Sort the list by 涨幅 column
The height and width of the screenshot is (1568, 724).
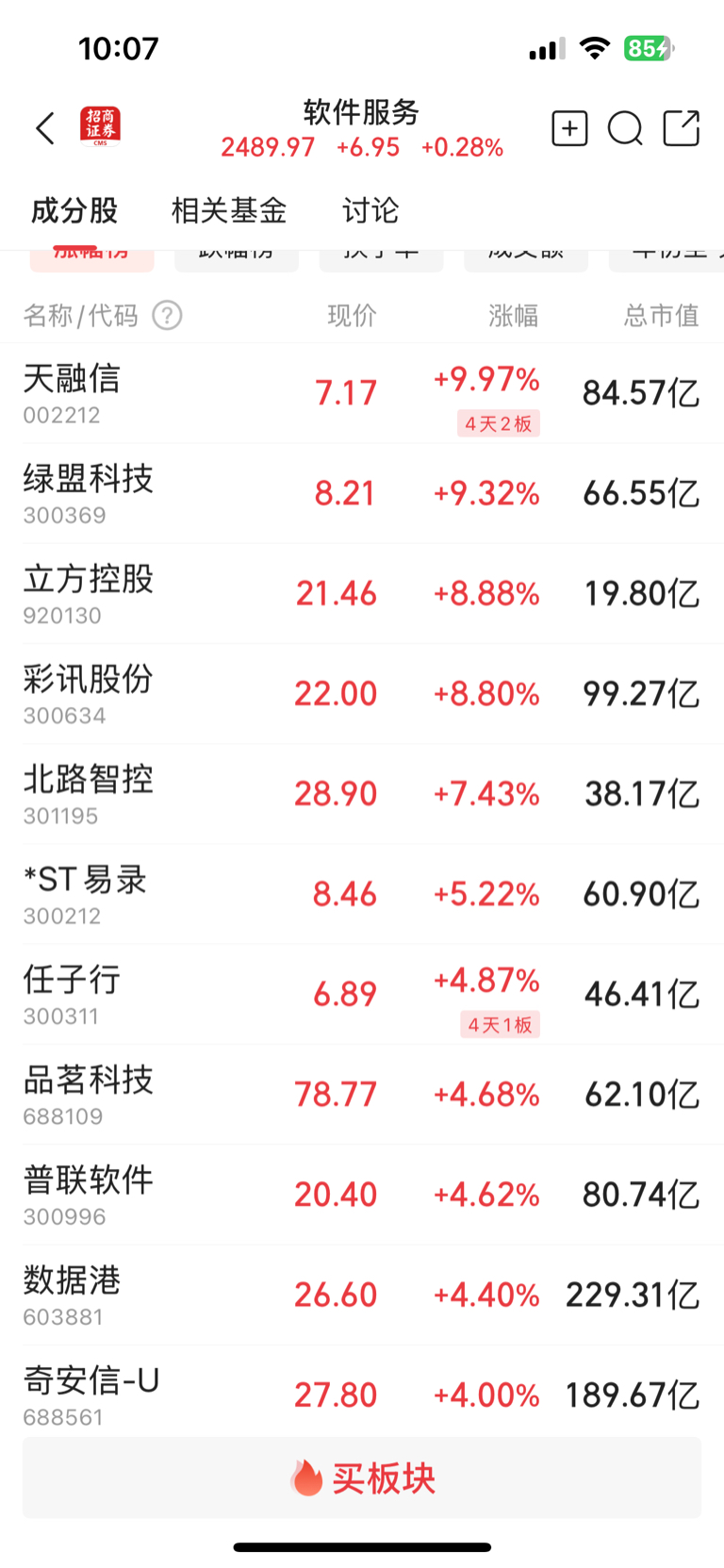point(513,315)
